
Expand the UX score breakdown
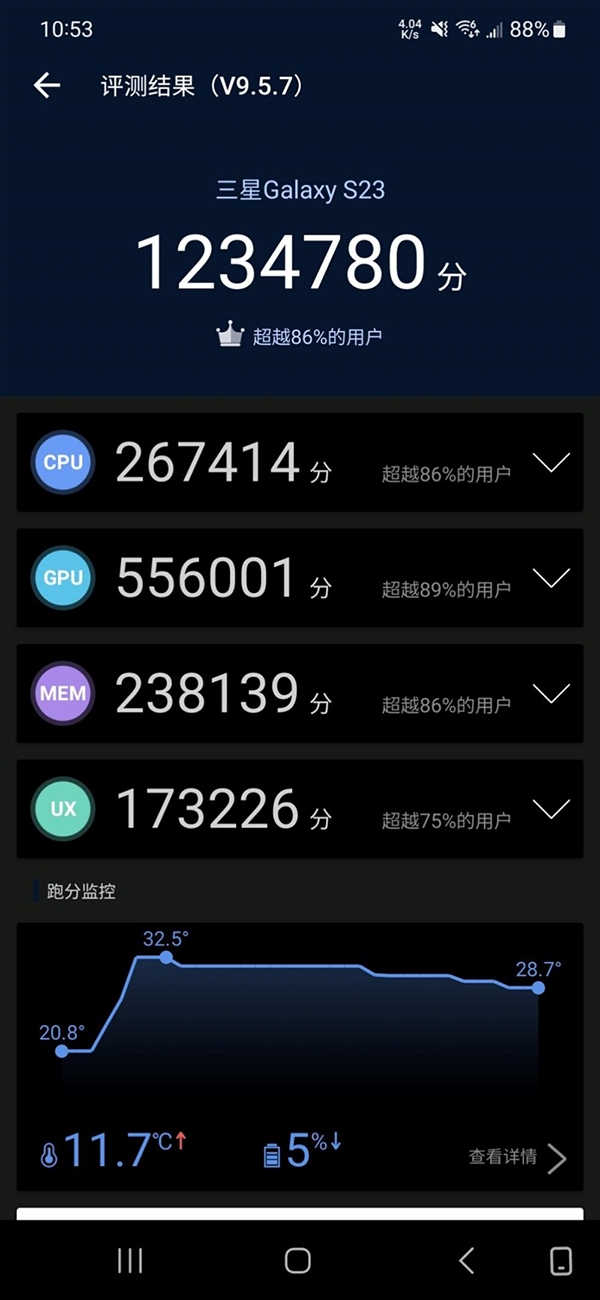pyautogui.click(x=551, y=808)
